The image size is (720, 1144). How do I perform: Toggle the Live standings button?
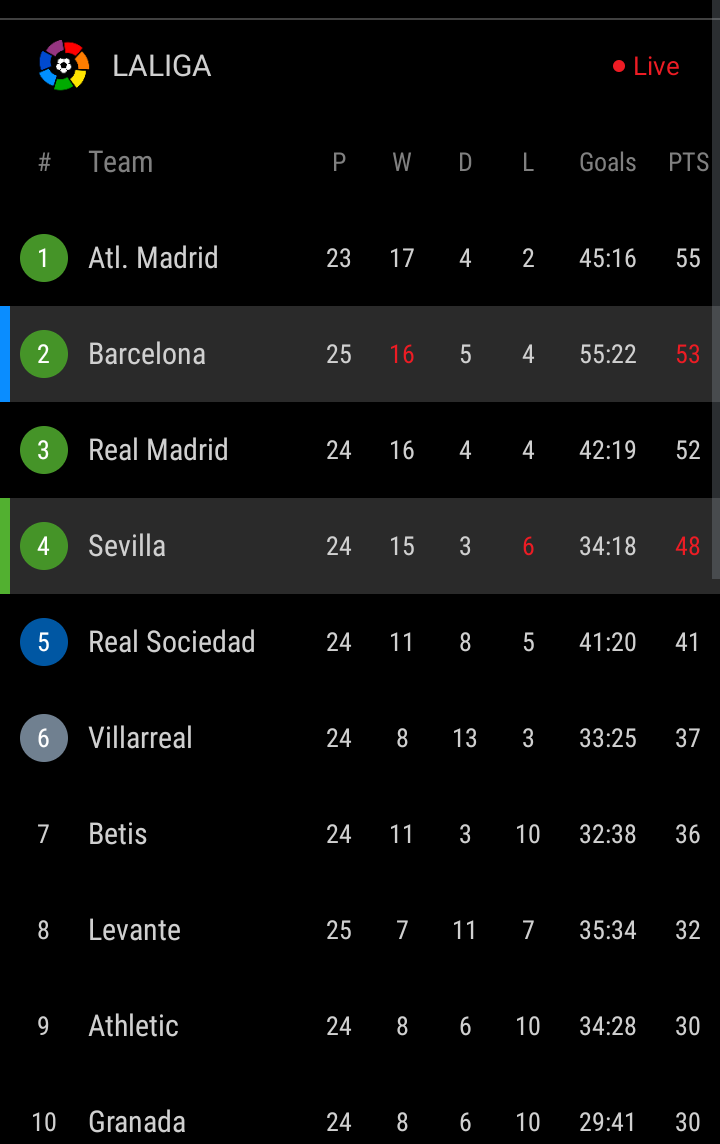[x=646, y=66]
